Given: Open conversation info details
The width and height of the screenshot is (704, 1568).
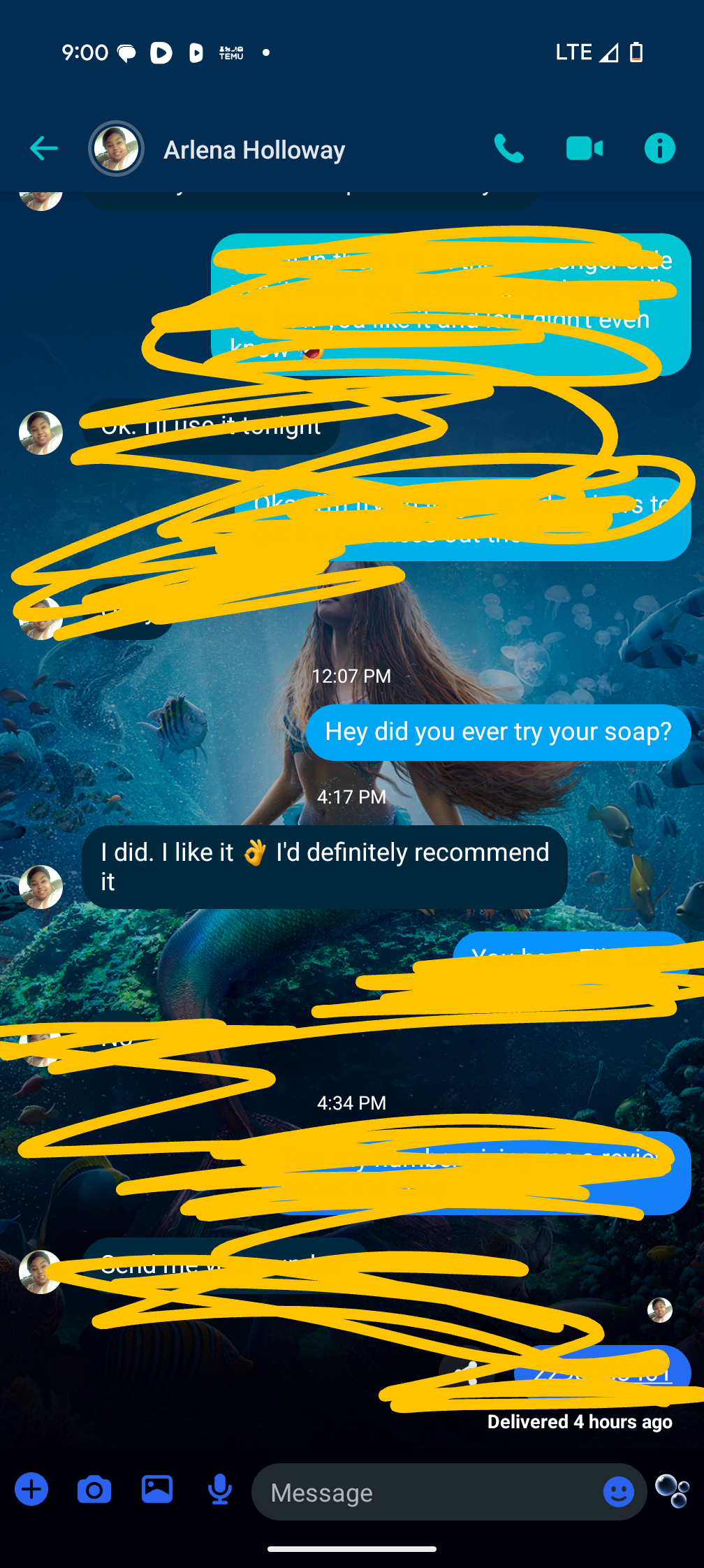Looking at the screenshot, I should [659, 149].
